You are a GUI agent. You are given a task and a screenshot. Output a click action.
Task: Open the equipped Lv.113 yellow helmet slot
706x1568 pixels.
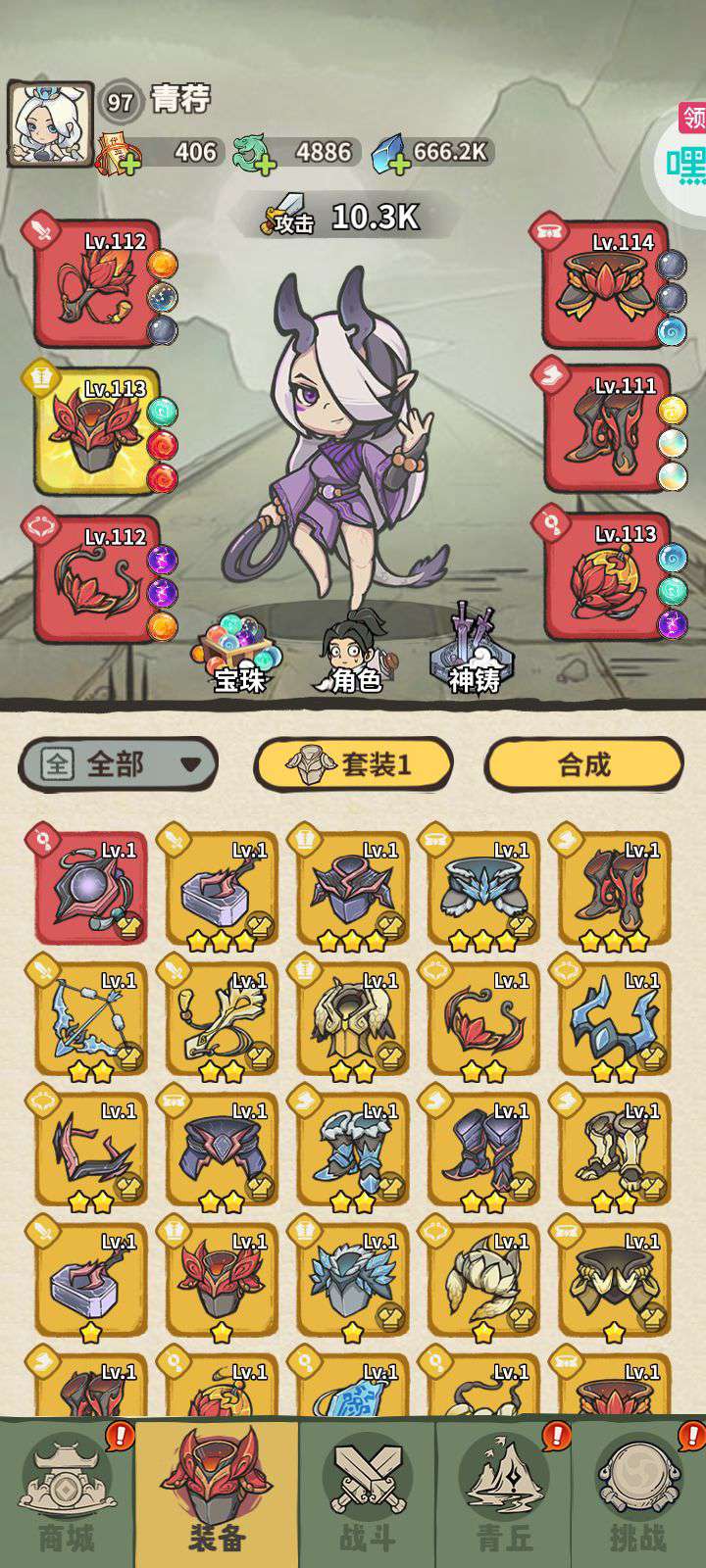click(x=98, y=431)
